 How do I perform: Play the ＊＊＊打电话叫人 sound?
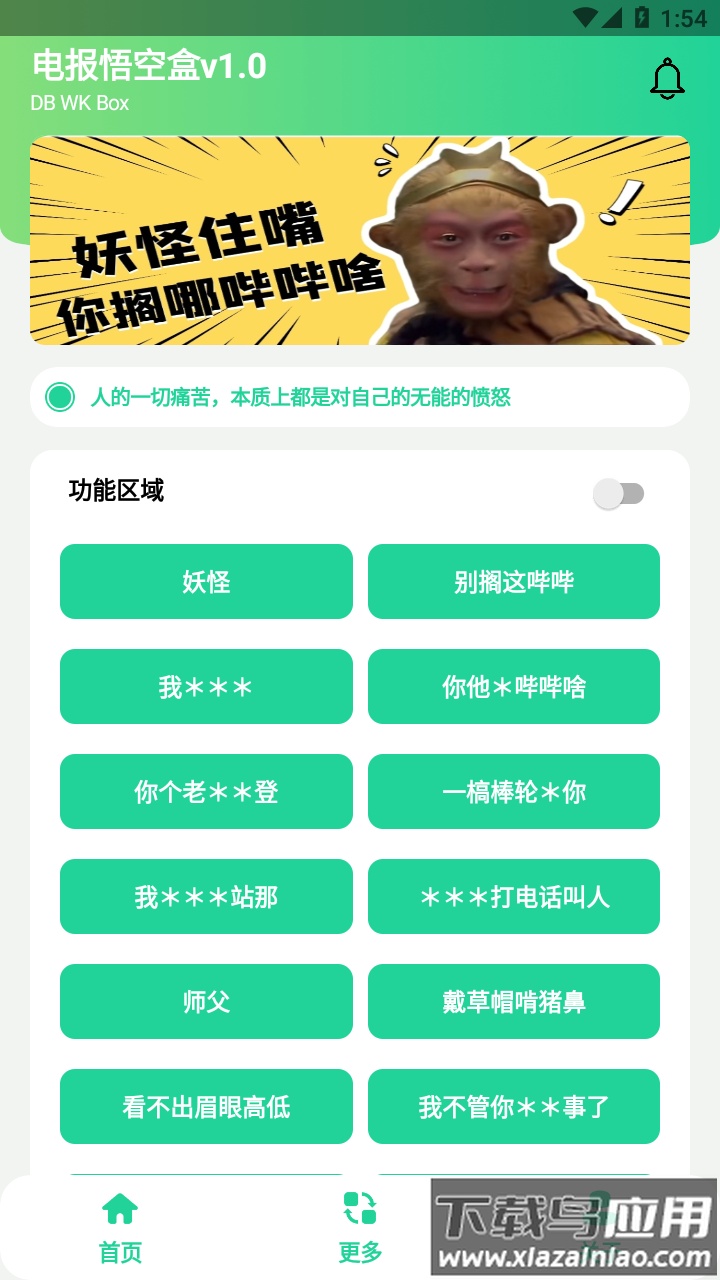[x=513, y=896]
